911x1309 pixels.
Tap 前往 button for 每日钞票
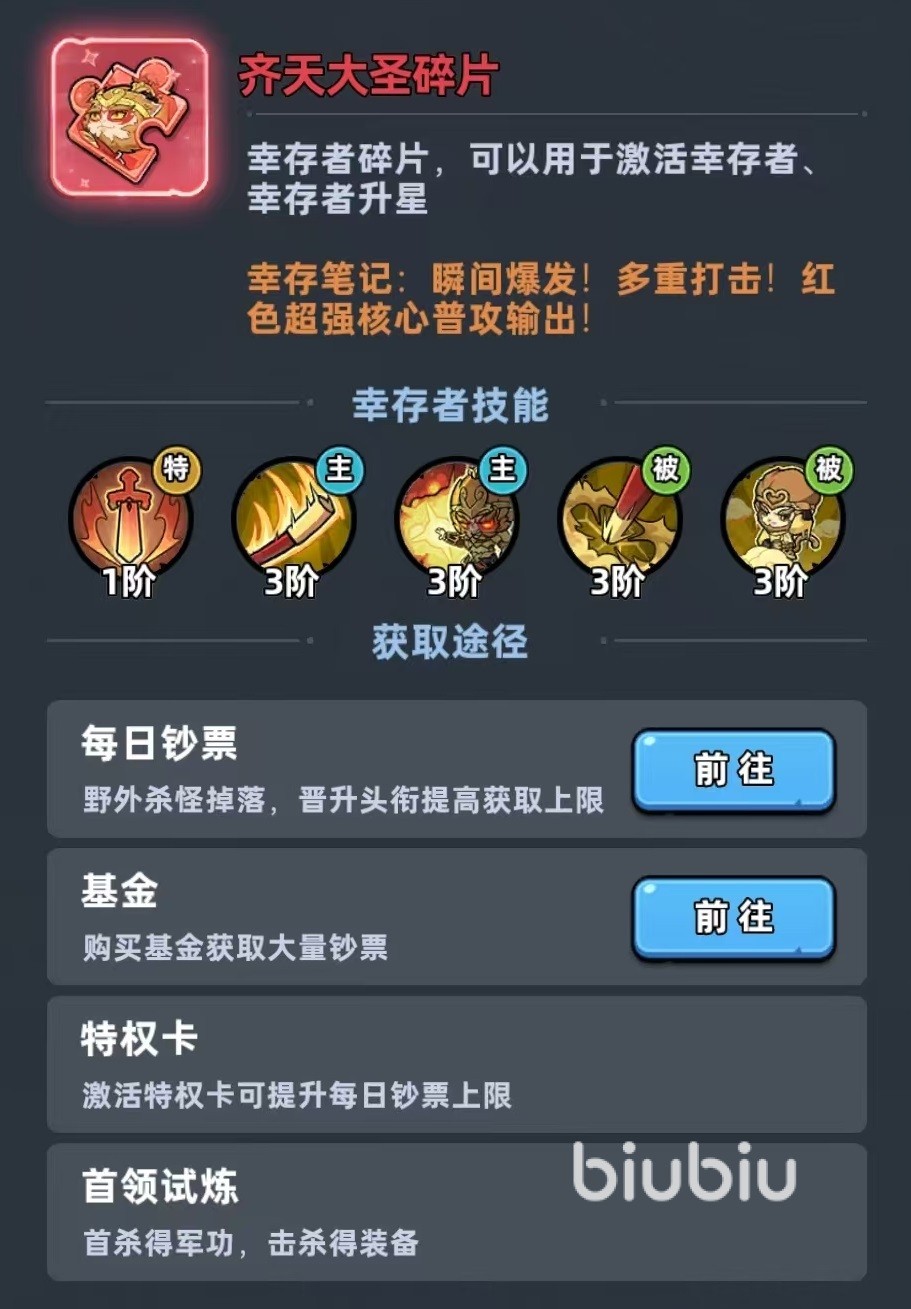pos(733,770)
